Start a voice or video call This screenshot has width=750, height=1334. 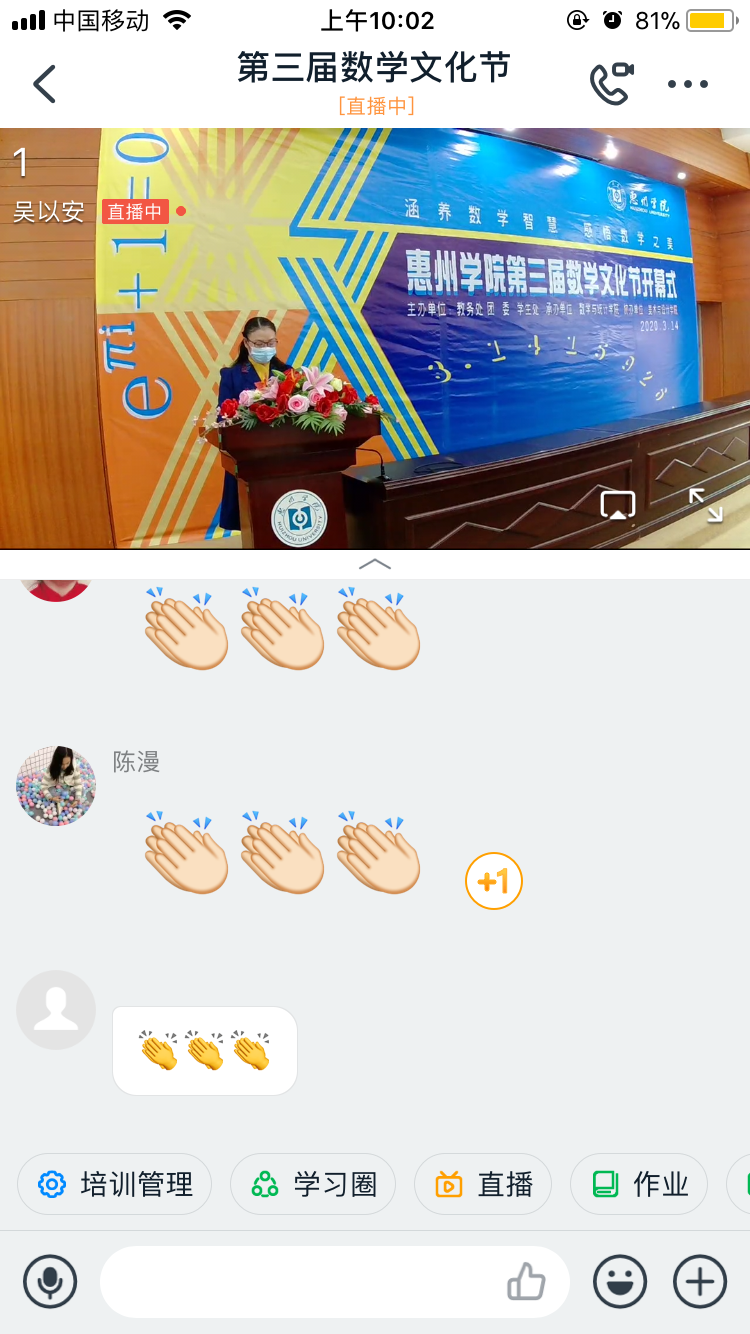point(611,84)
